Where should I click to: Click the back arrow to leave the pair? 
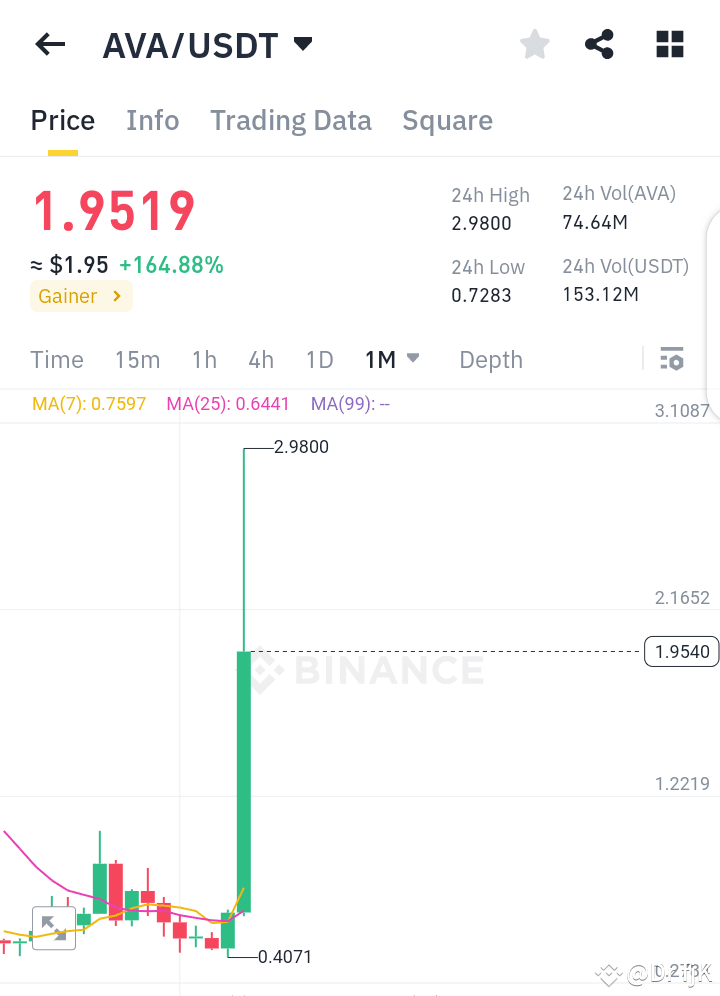coord(50,44)
